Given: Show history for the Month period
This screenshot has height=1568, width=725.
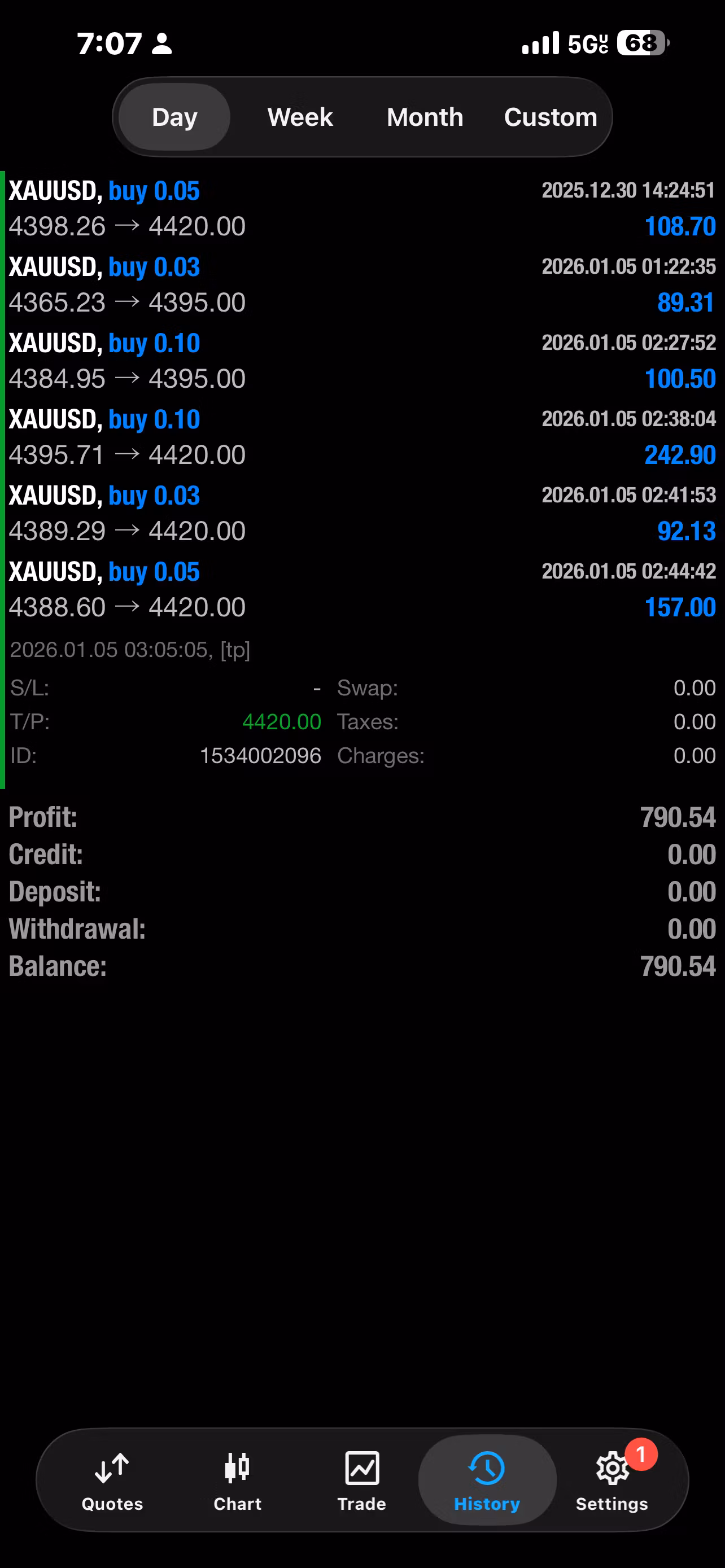Looking at the screenshot, I should (x=425, y=117).
